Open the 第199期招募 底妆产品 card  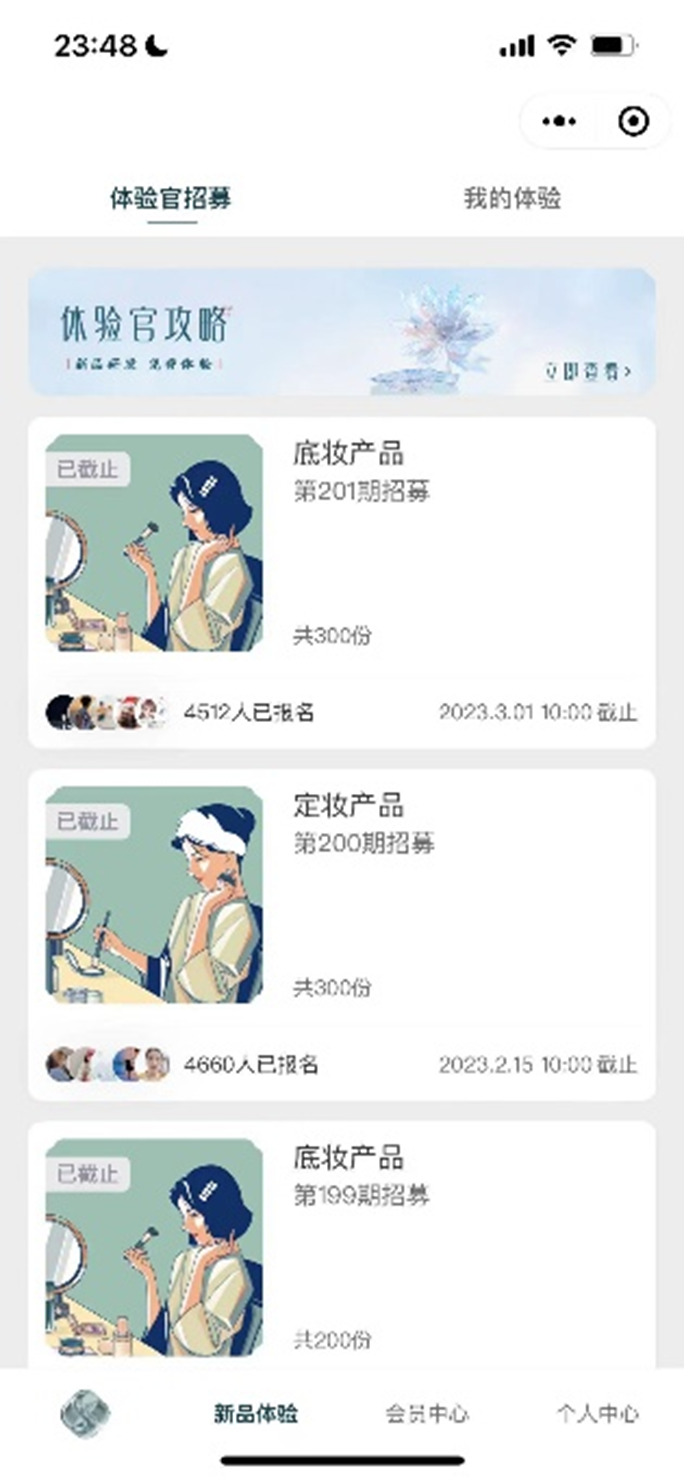click(x=342, y=1250)
